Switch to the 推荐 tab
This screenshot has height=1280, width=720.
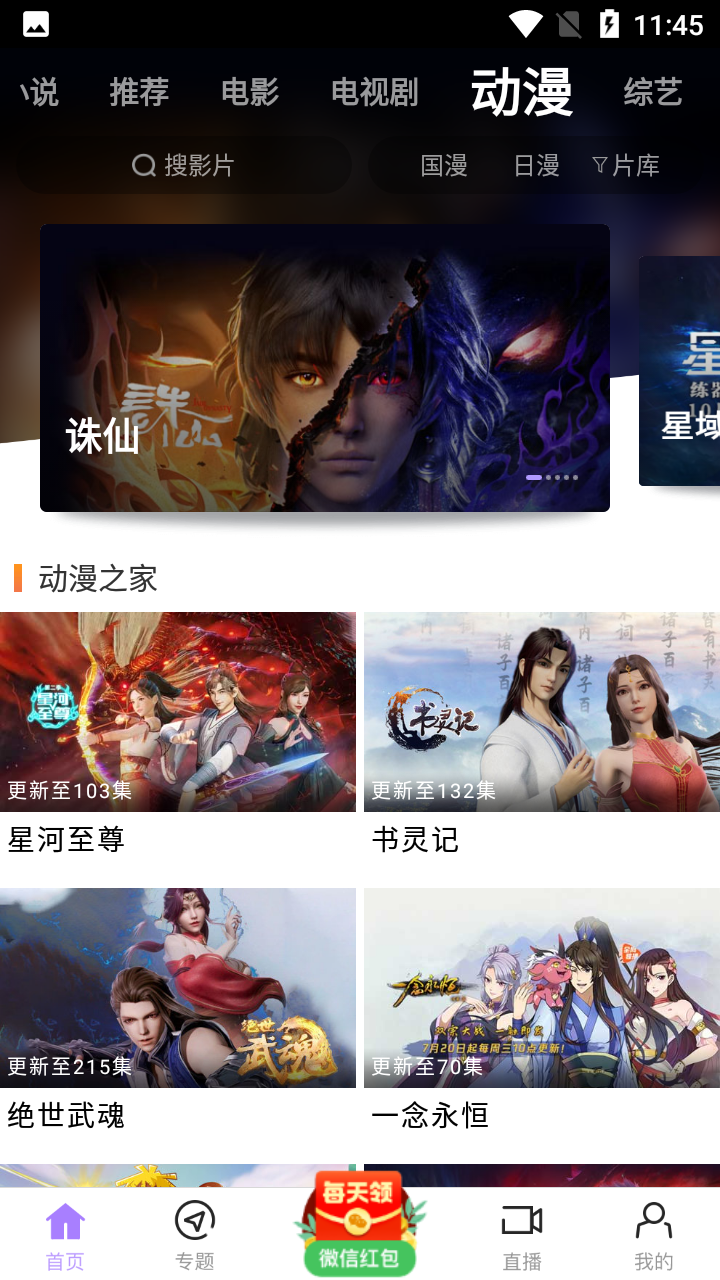click(139, 92)
